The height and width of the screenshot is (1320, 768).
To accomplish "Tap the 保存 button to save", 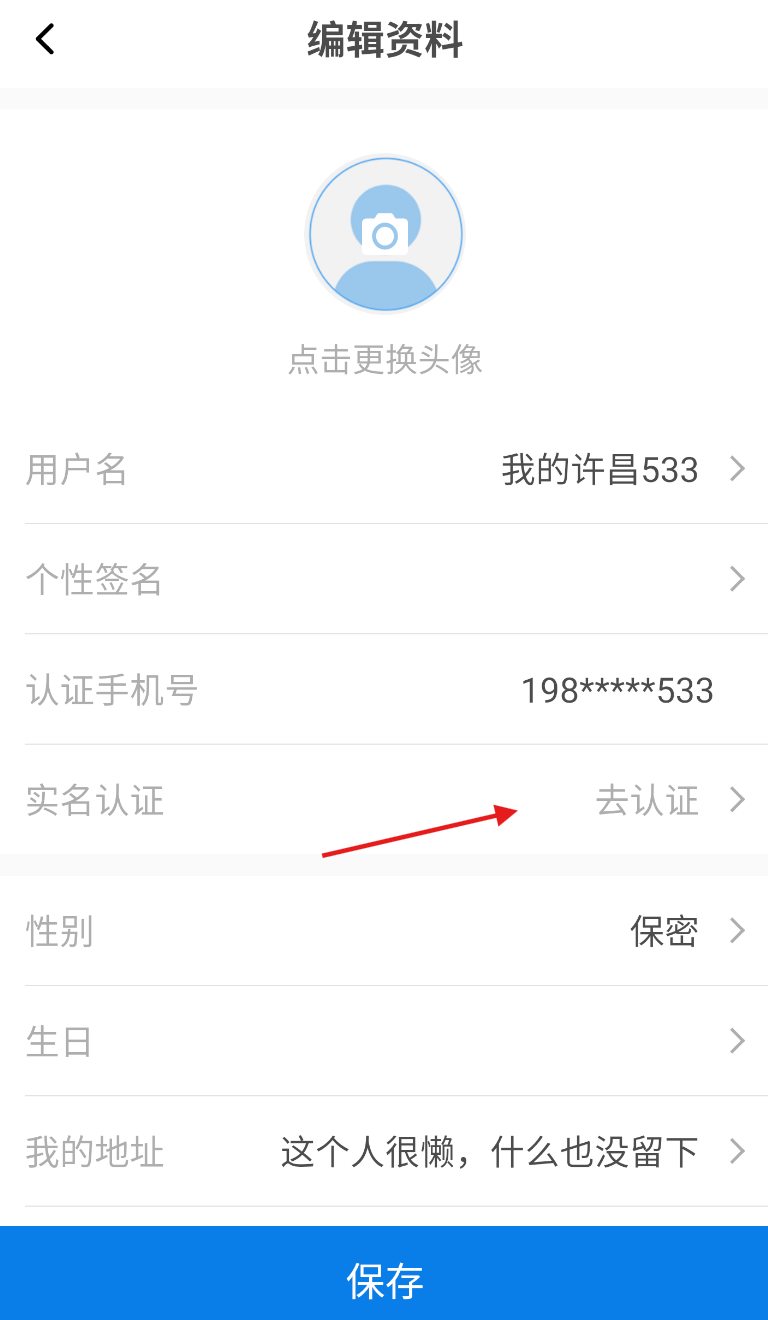I will click(x=384, y=1279).
